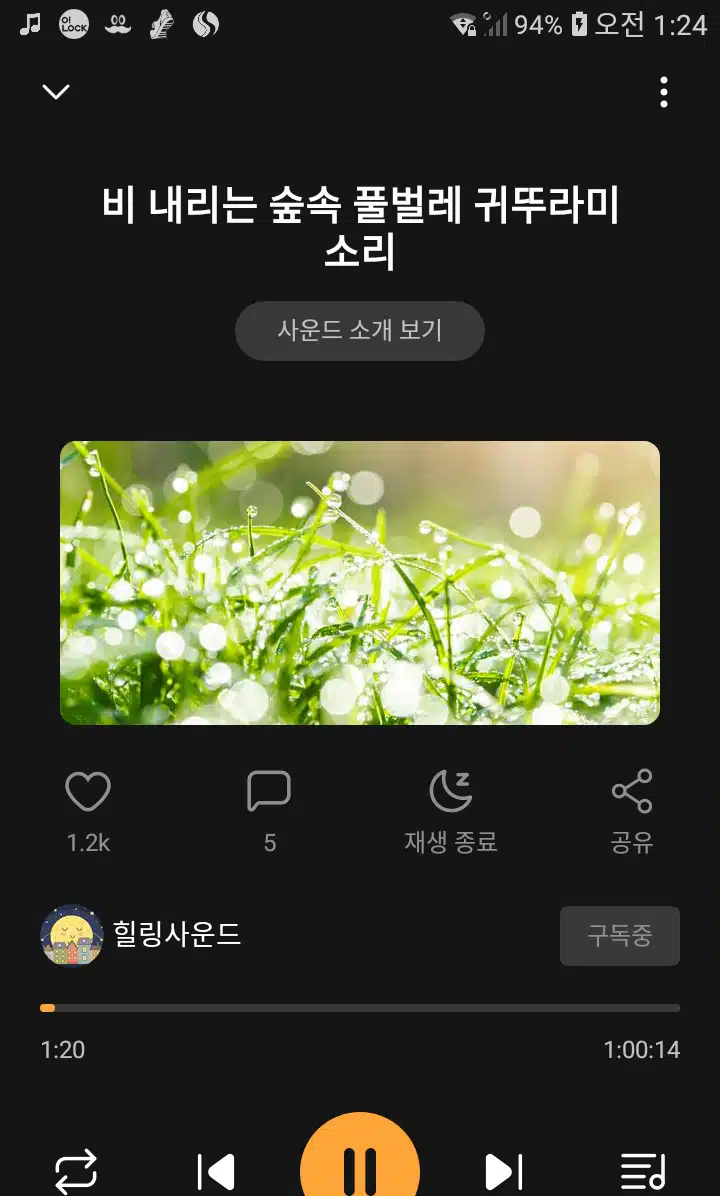720x1196 pixels.
Task: Tap the dewy grass cover image
Action: point(359,583)
